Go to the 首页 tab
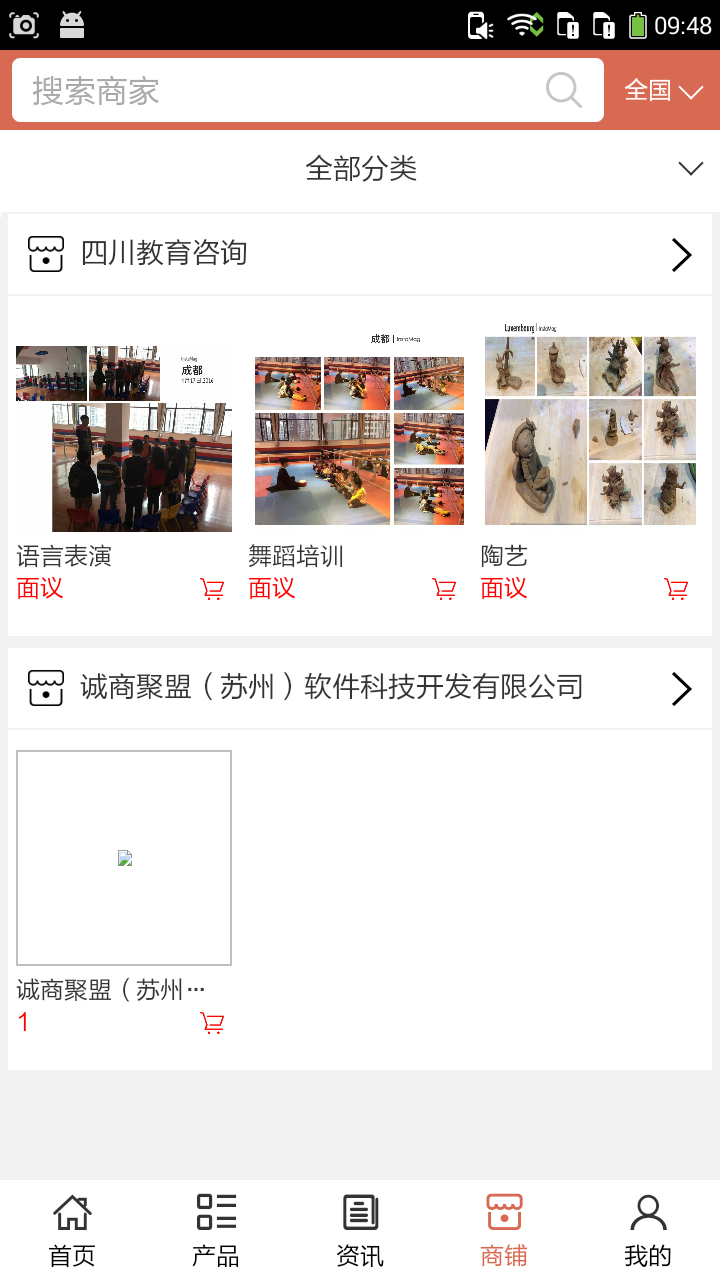The width and height of the screenshot is (720, 1280). [72, 1230]
